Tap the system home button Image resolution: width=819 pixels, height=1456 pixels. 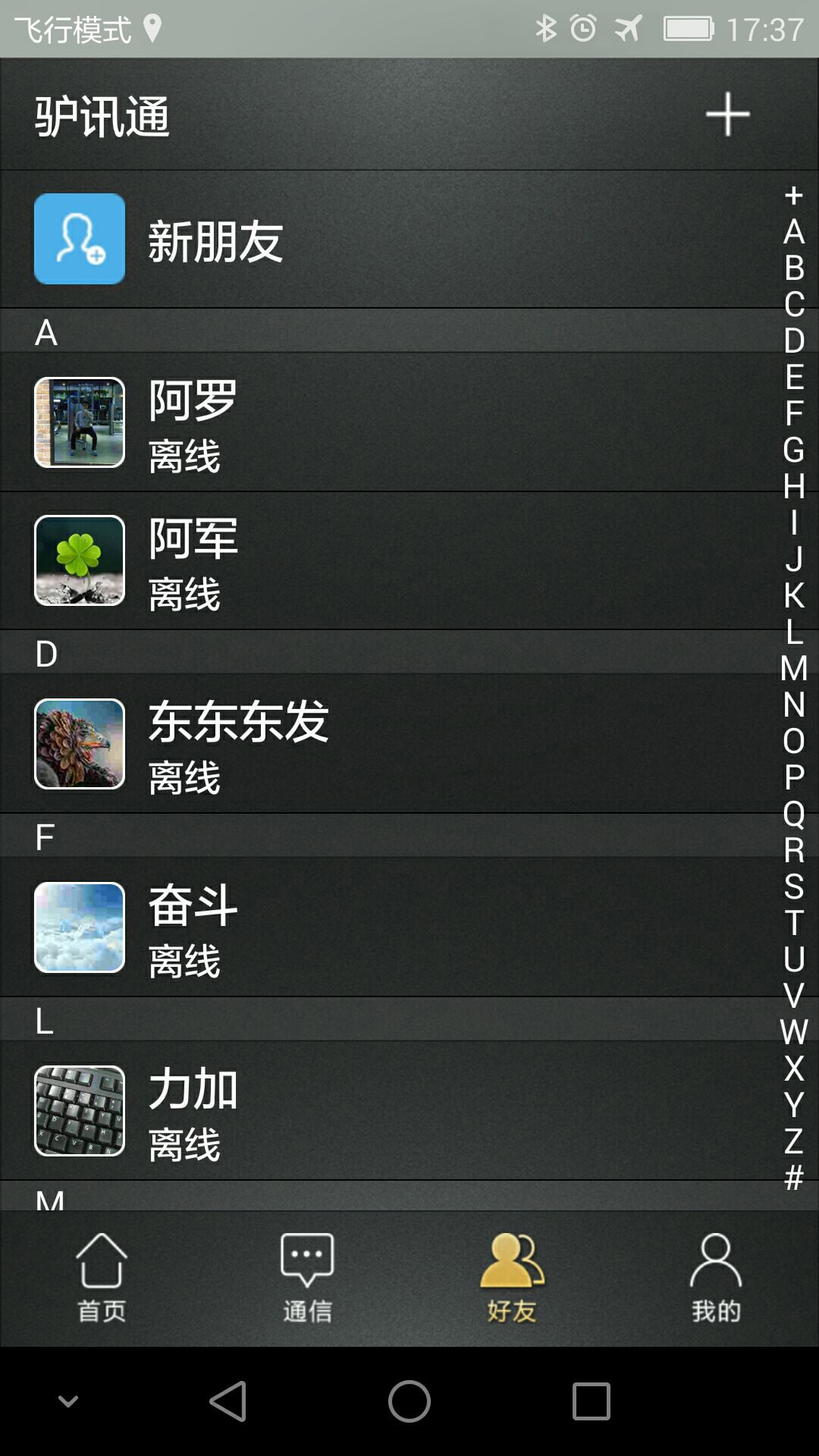(x=409, y=1401)
